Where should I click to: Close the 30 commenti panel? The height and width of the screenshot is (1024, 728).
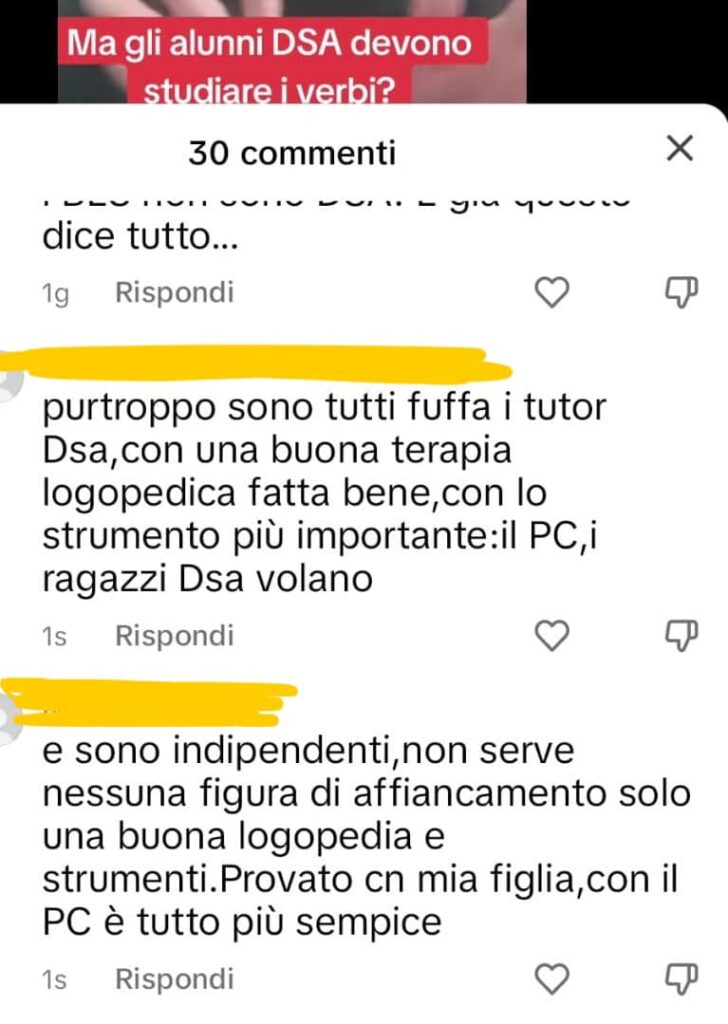click(680, 150)
